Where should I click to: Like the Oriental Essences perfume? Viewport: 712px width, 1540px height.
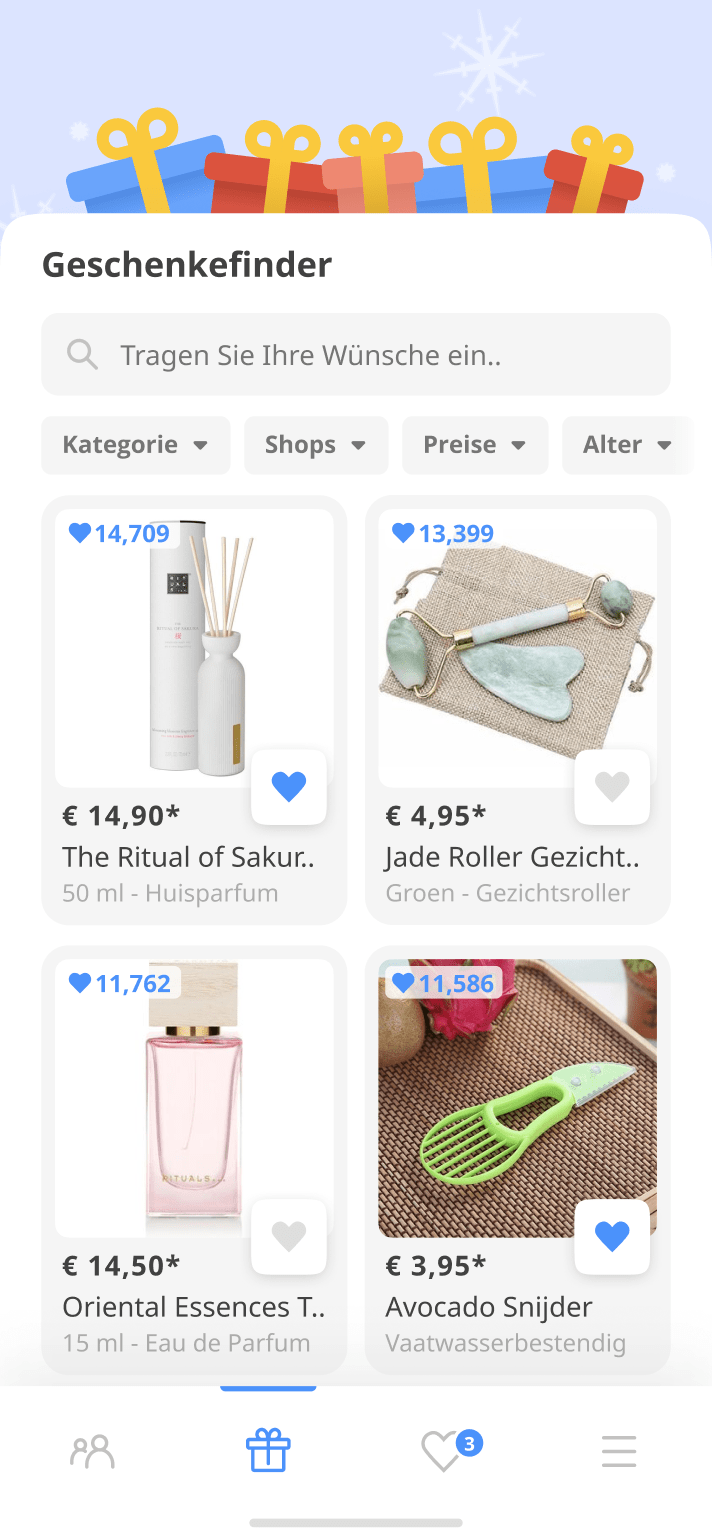tap(289, 1237)
